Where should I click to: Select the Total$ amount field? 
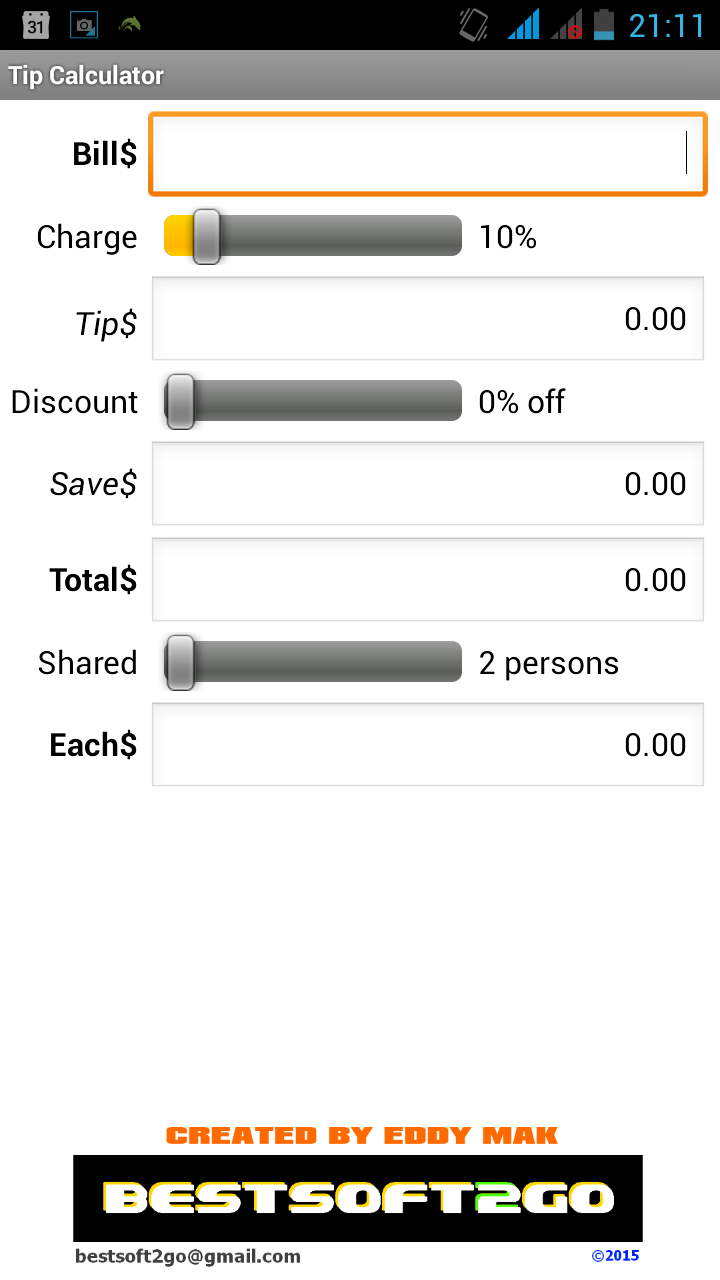click(x=428, y=580)
